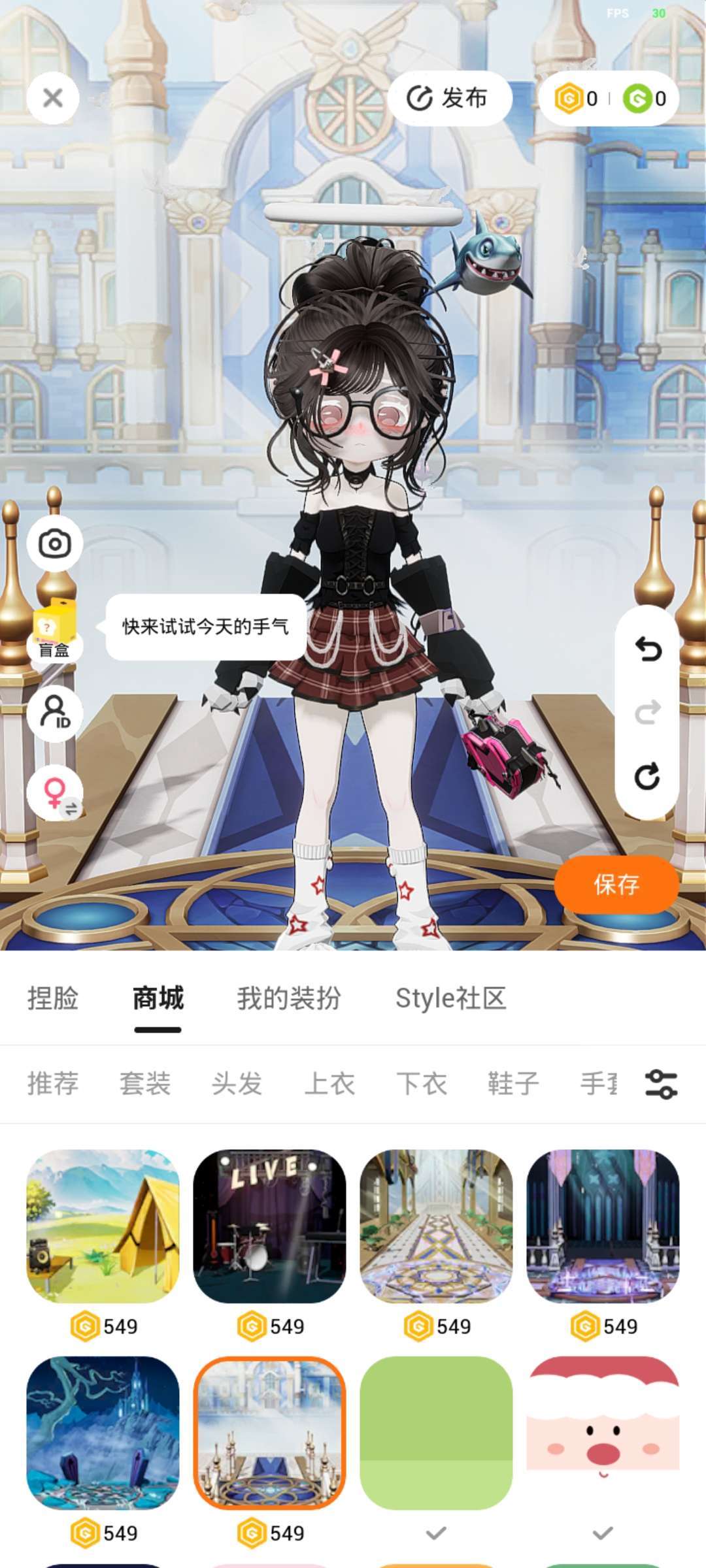The height and width of the screenshot is (1568, 706).
Task: Choose the yellow tent camping background
Action: pyautogui.click(x=103, y=1226)
